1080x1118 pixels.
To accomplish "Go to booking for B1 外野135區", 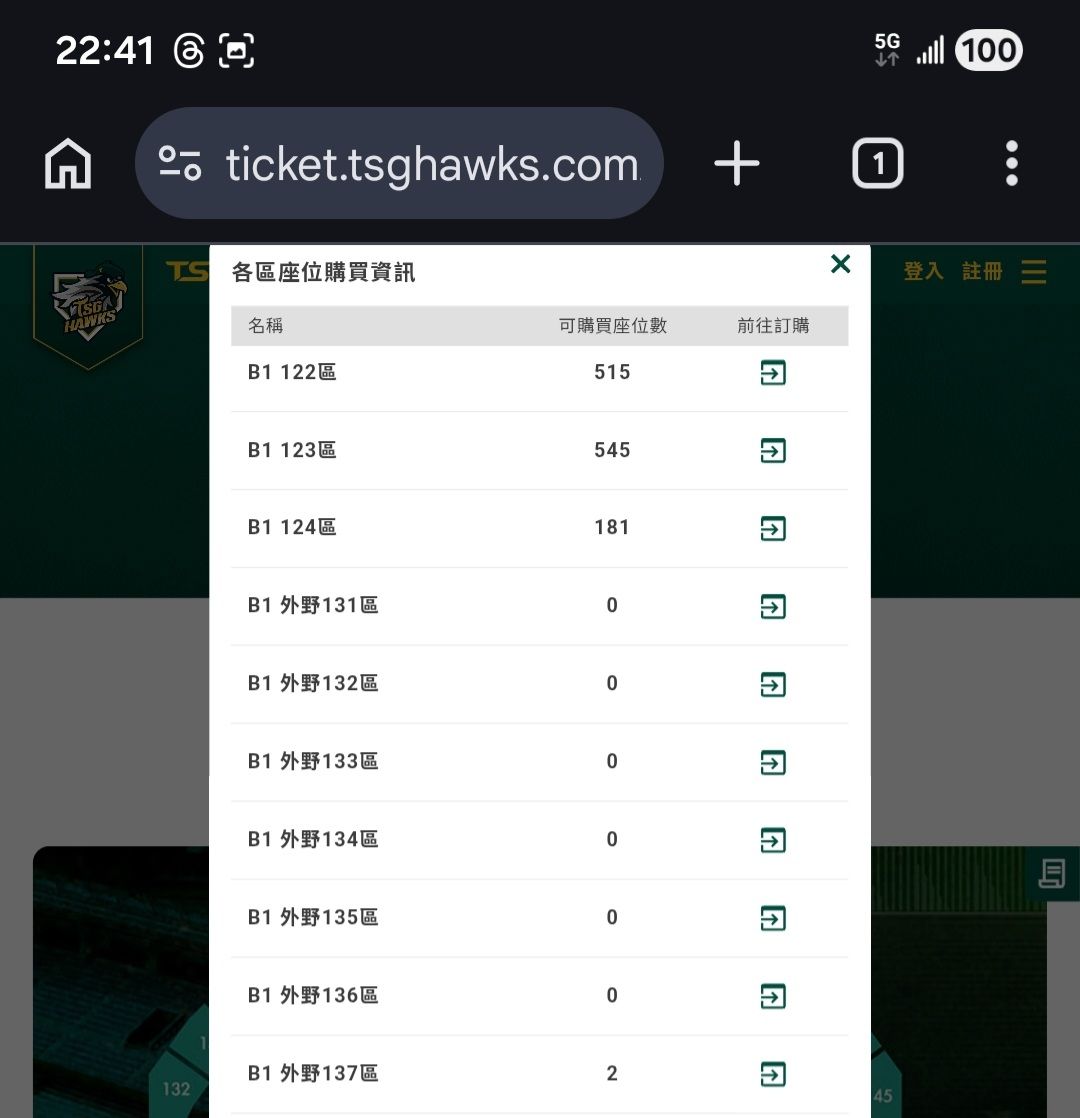I will pos(772,919).
